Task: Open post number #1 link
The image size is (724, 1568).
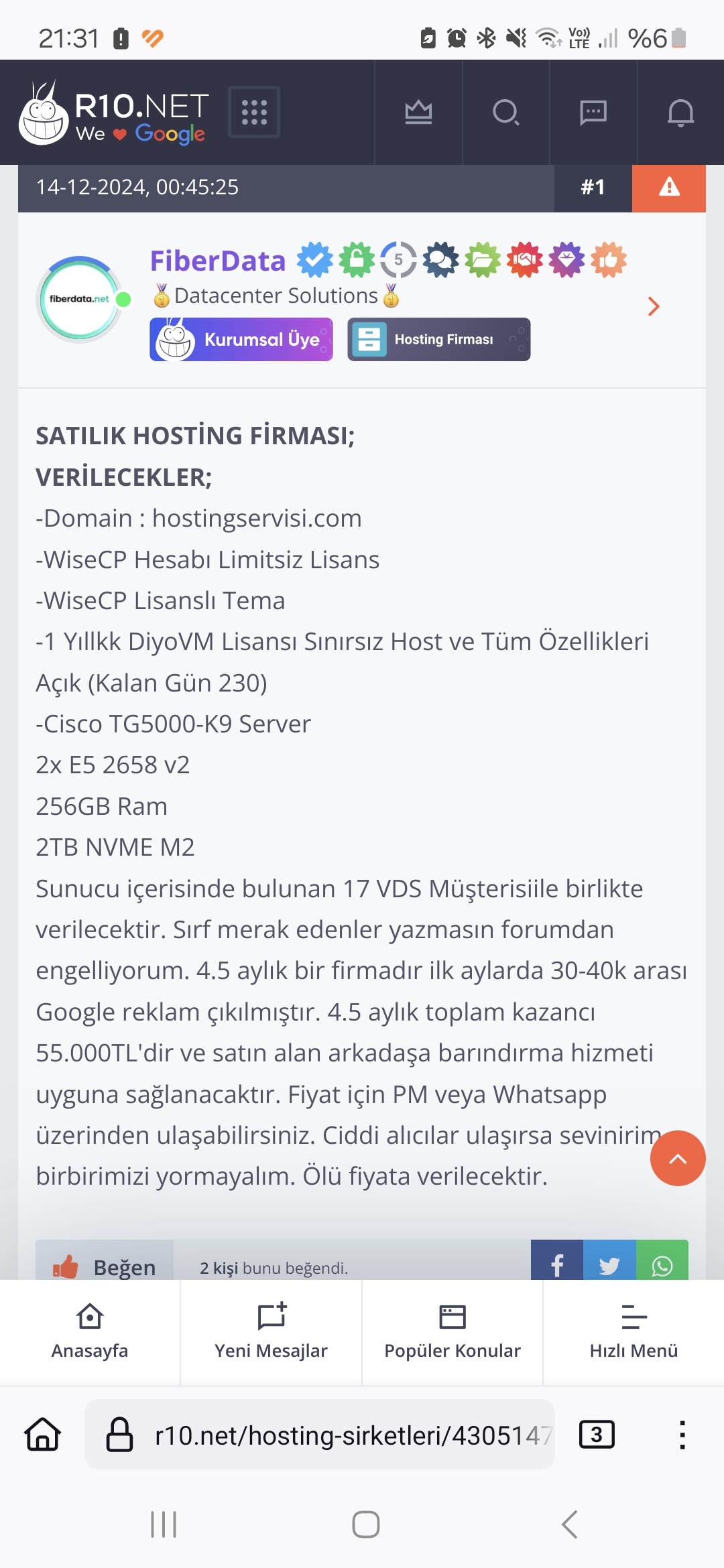Action: 593,188
